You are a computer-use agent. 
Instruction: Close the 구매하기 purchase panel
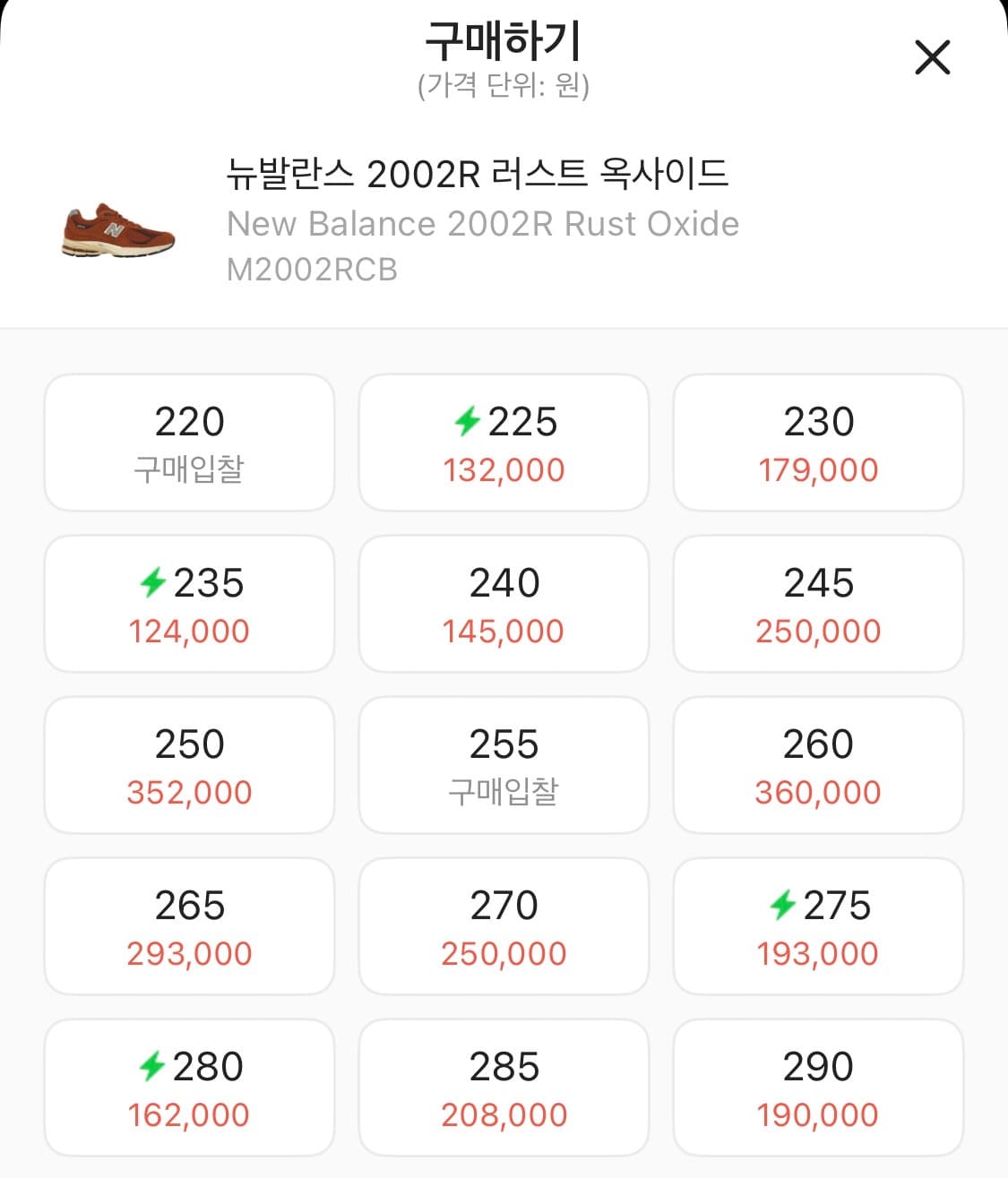tap(932, 57)
